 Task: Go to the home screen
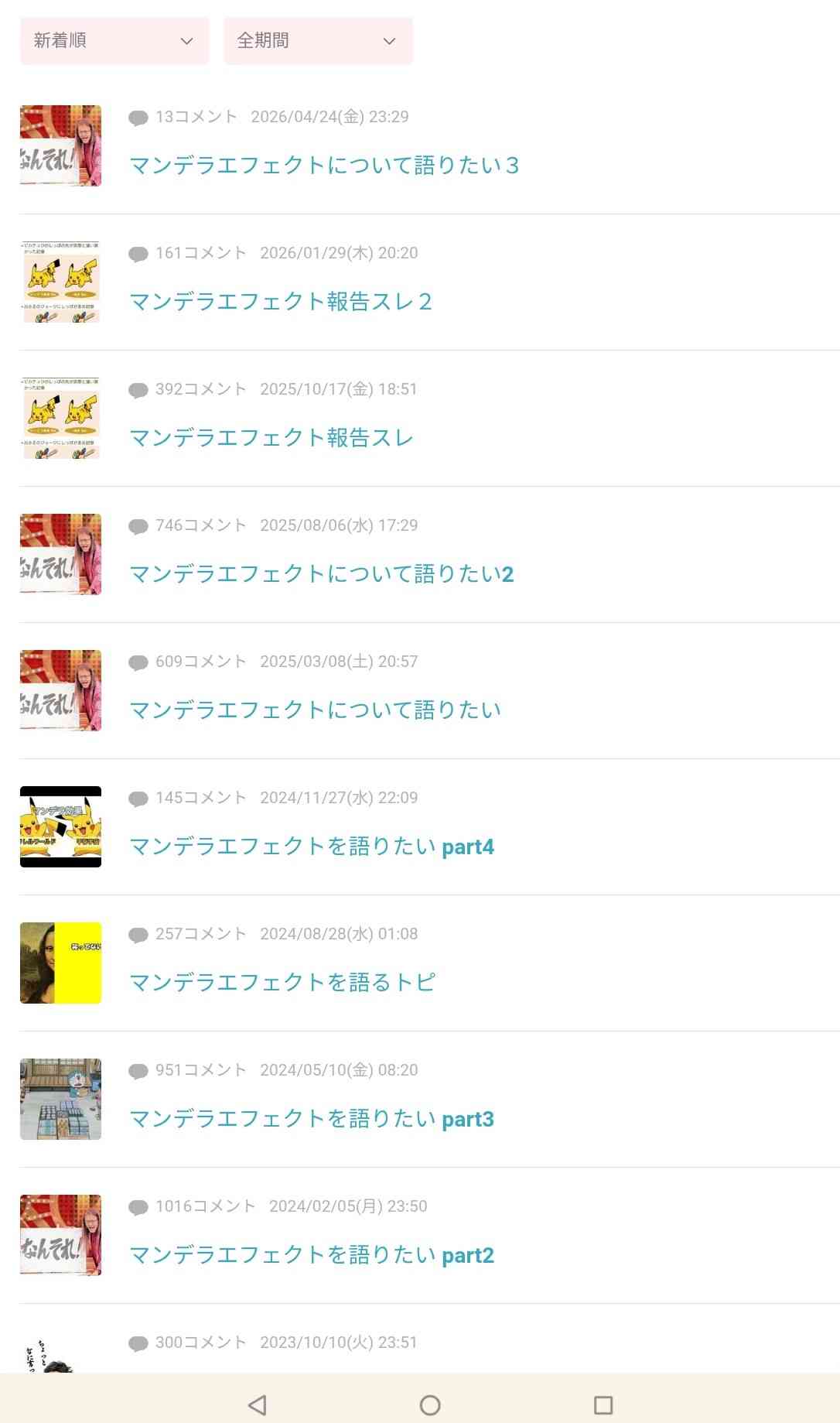coord(430,1405)
